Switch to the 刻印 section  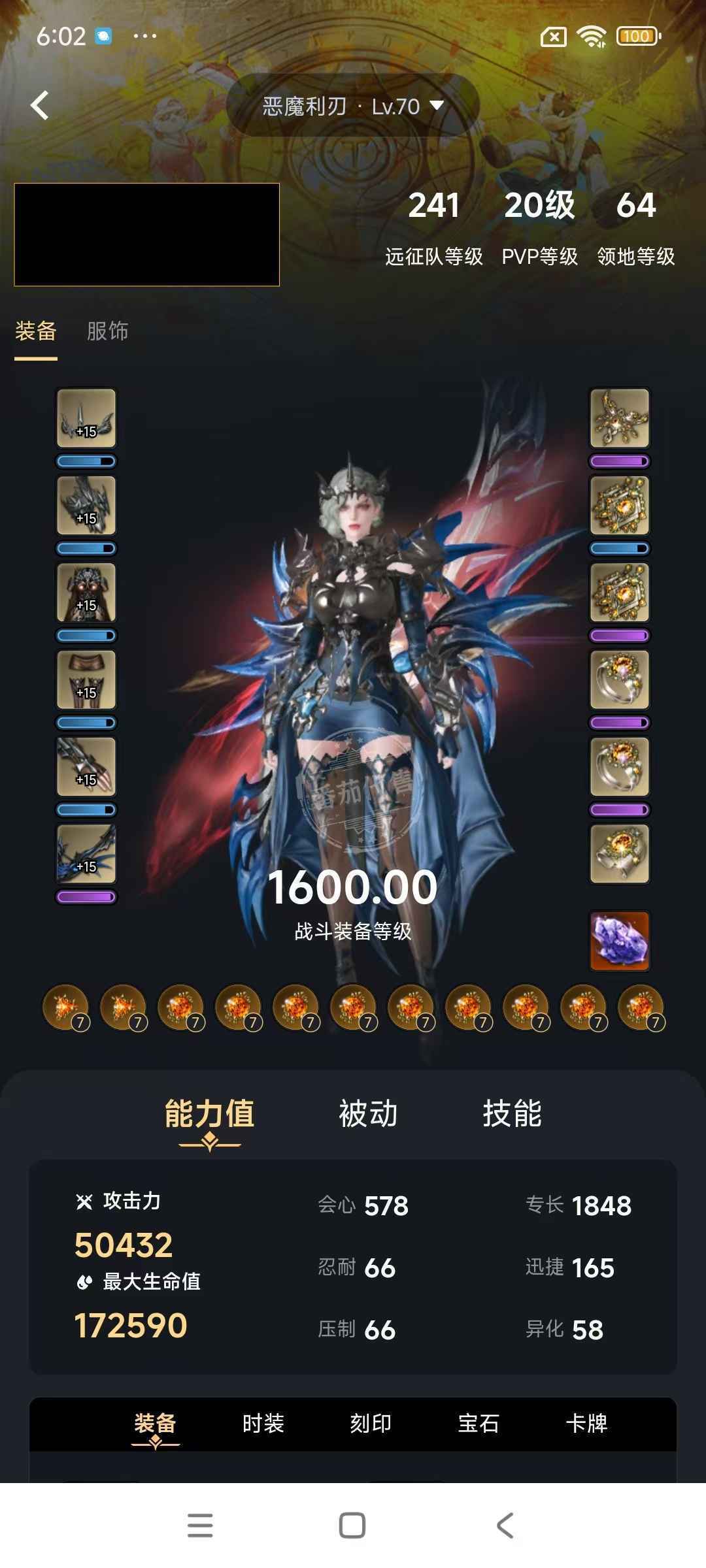tap(371, 1423)
